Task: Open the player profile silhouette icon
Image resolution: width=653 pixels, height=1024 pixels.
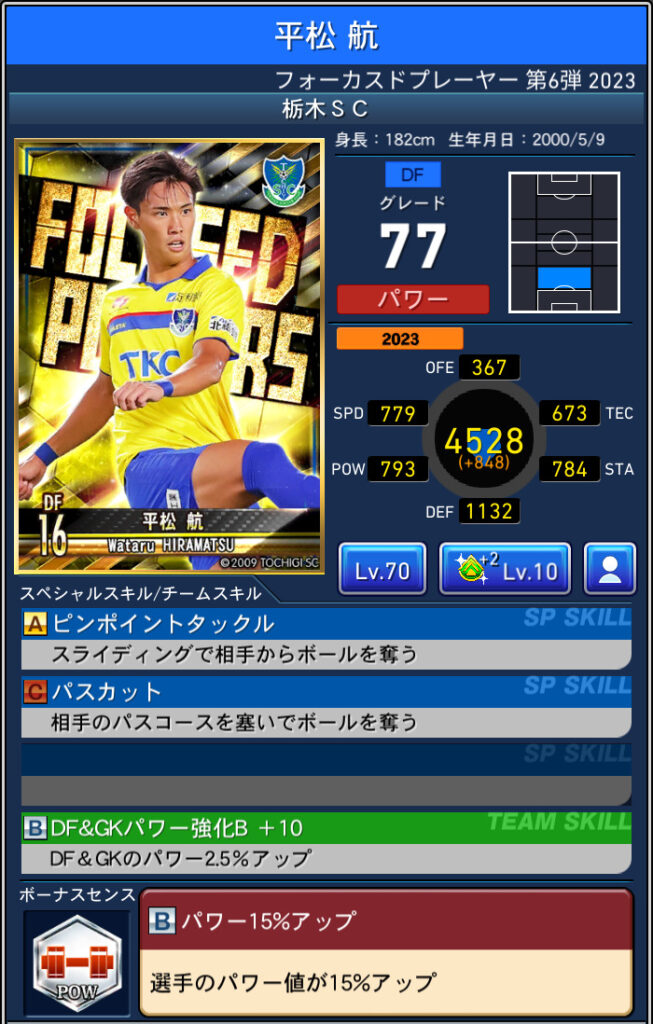Action: 609,570
